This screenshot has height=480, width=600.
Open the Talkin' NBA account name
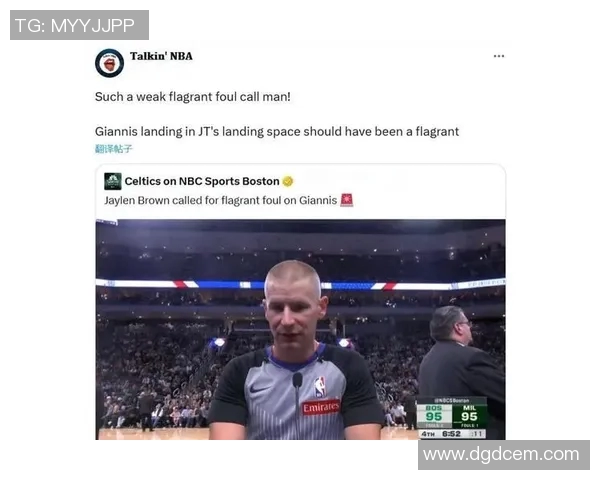(161, 56)
